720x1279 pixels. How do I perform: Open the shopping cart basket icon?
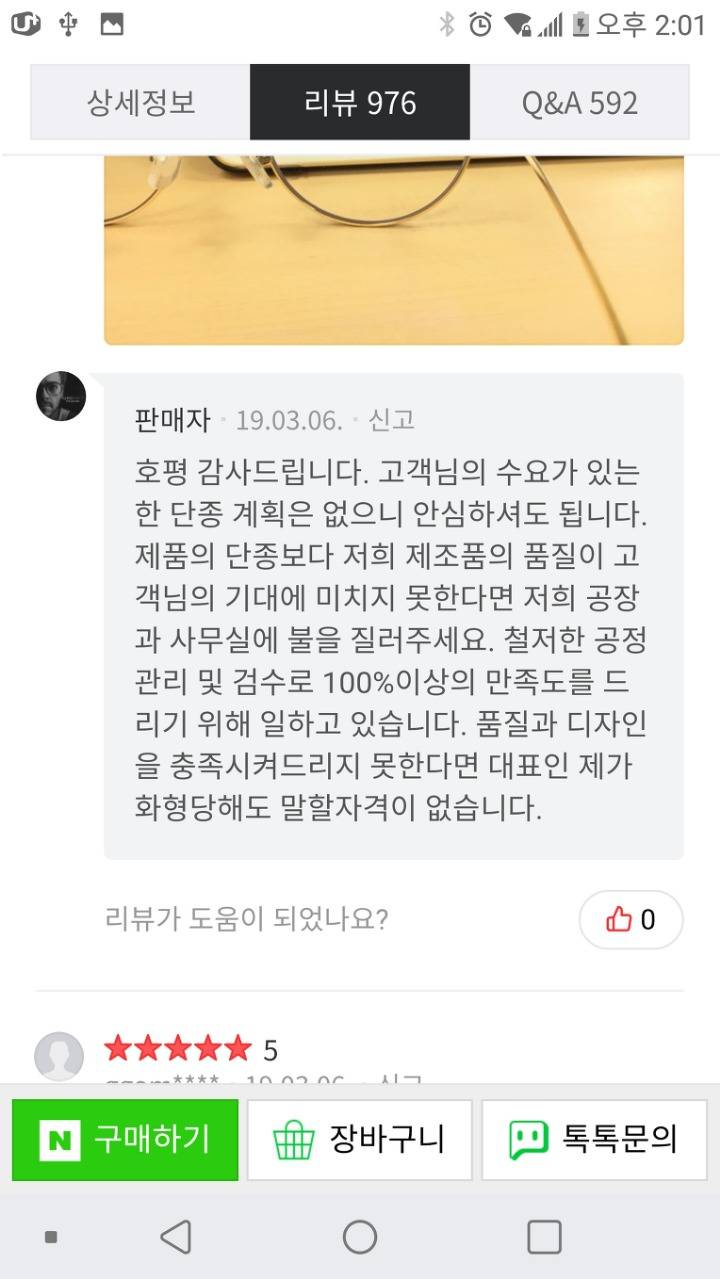tap(293, 1140)
